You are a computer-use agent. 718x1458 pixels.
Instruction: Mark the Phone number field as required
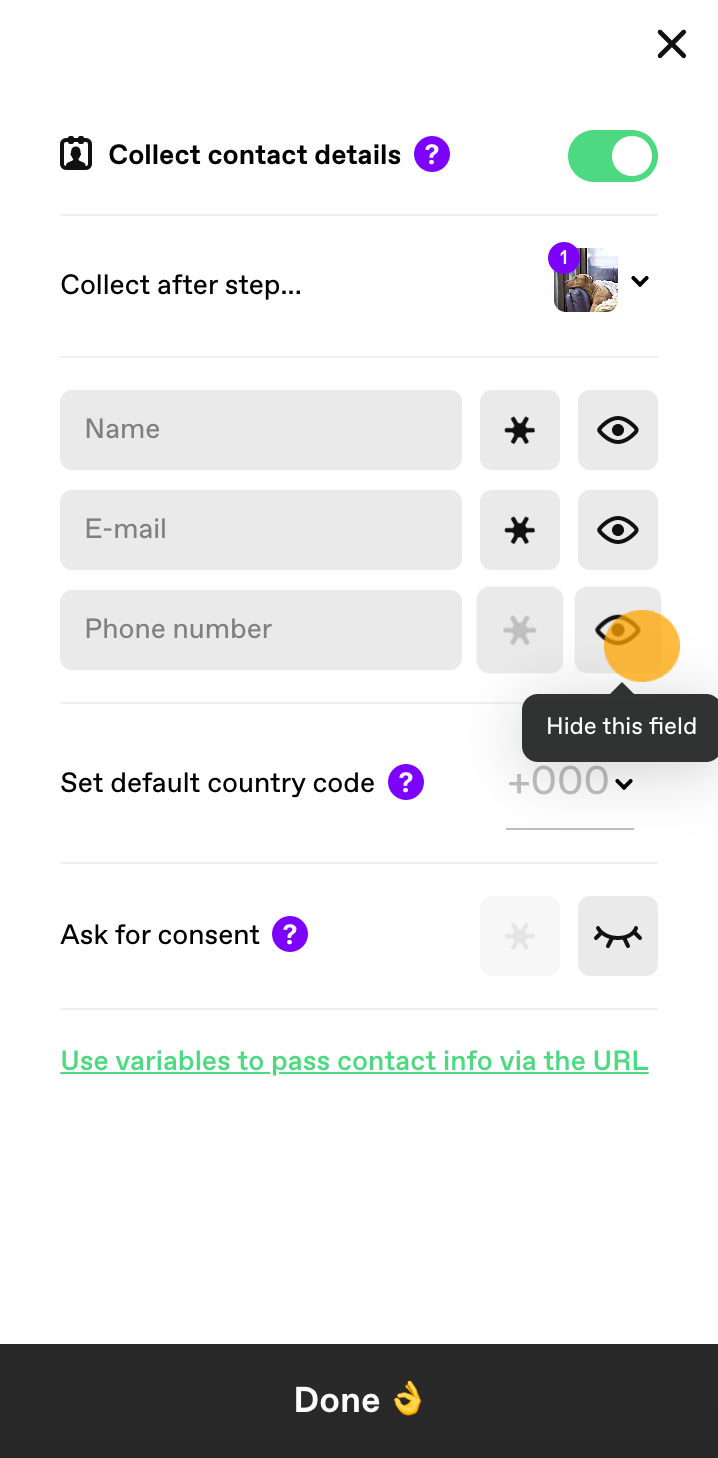(520, 630)
